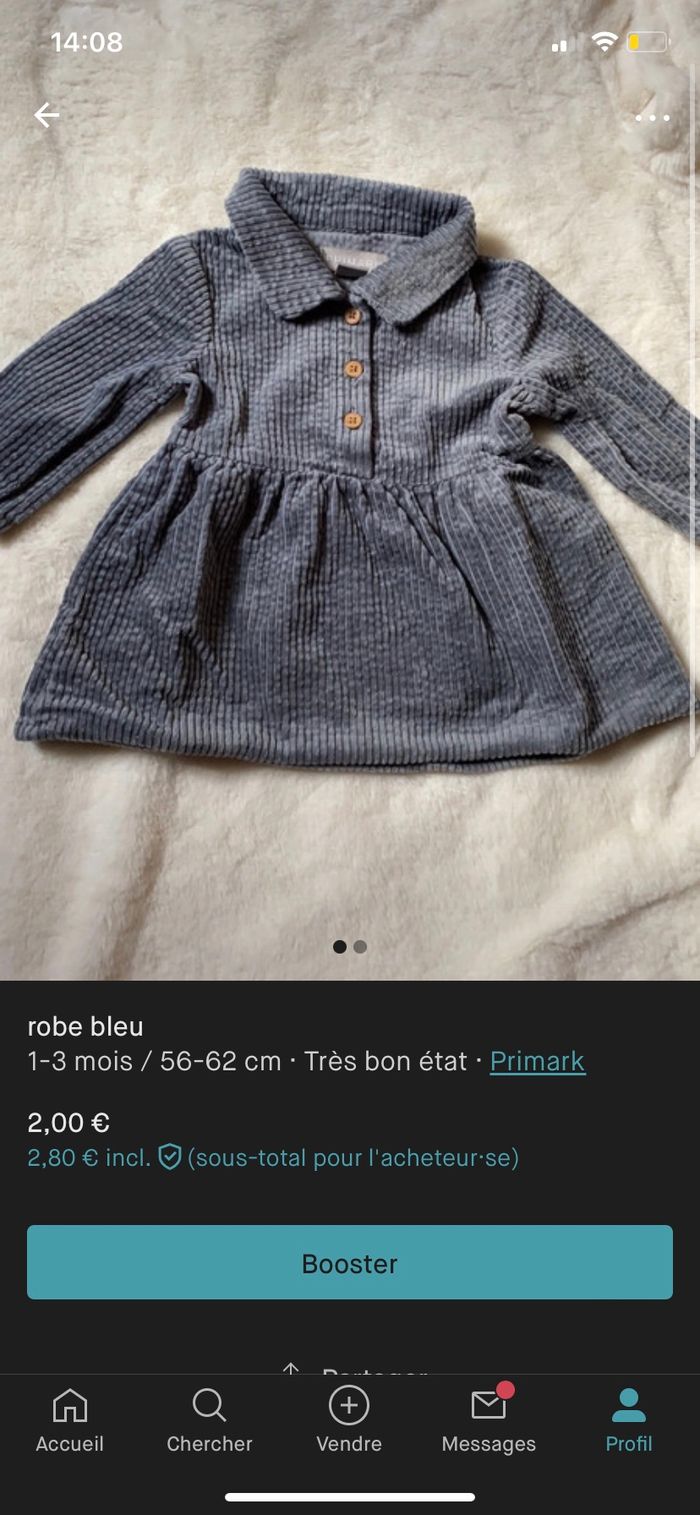Switch to the Chercher tab
The height and width of the screenshot is (1515, 700).
point(209,1420)
